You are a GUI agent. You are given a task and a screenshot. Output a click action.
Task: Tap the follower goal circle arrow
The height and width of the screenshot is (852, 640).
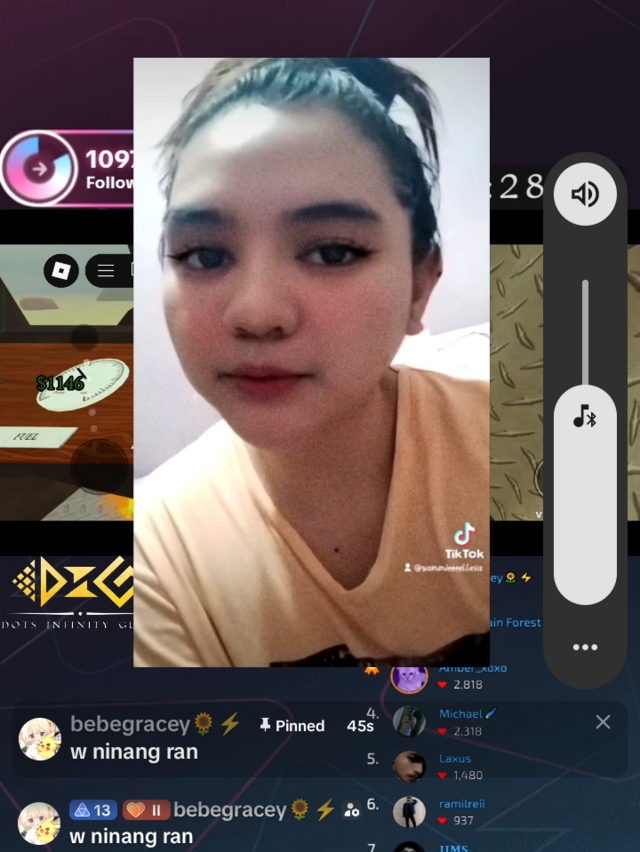click(39, 168)
